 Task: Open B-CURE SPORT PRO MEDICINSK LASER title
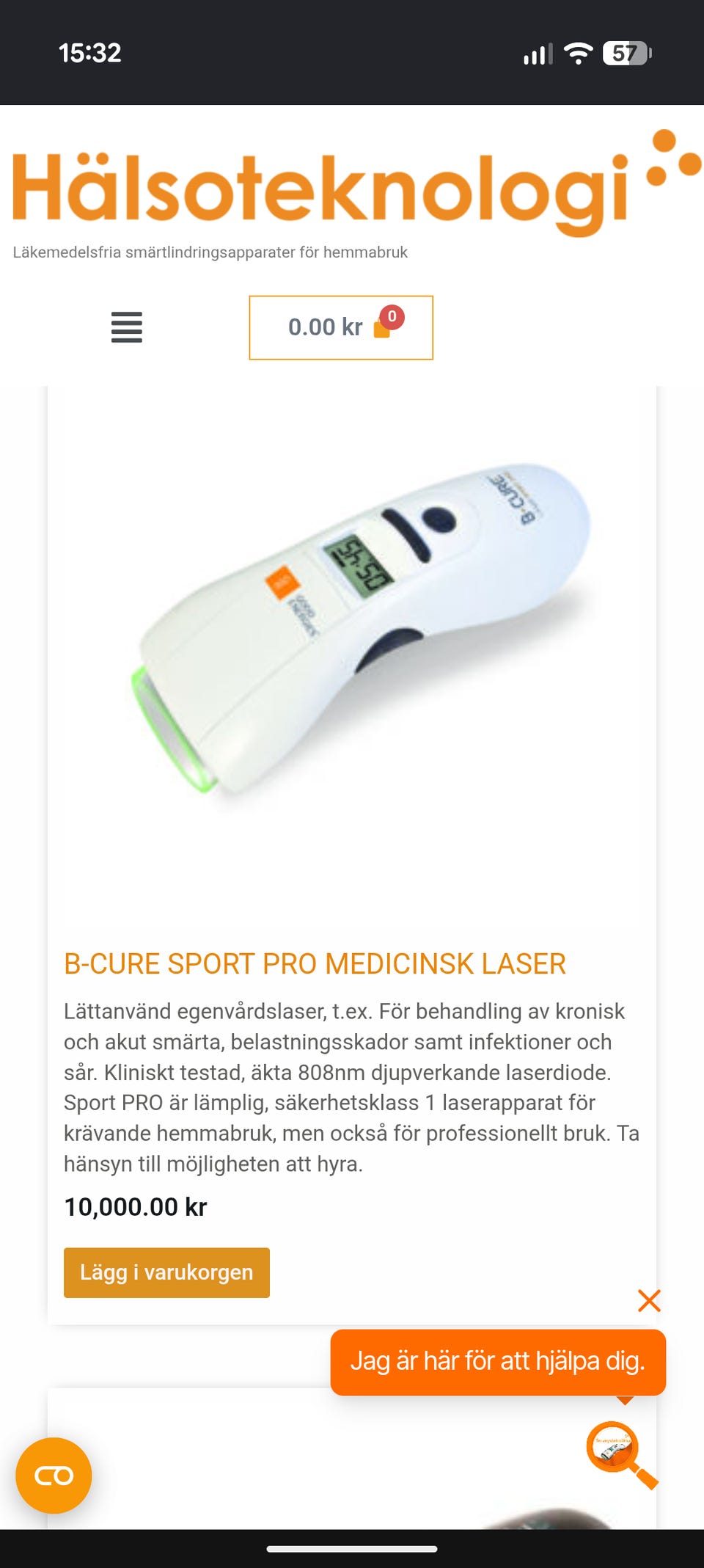tap(315, 963)
